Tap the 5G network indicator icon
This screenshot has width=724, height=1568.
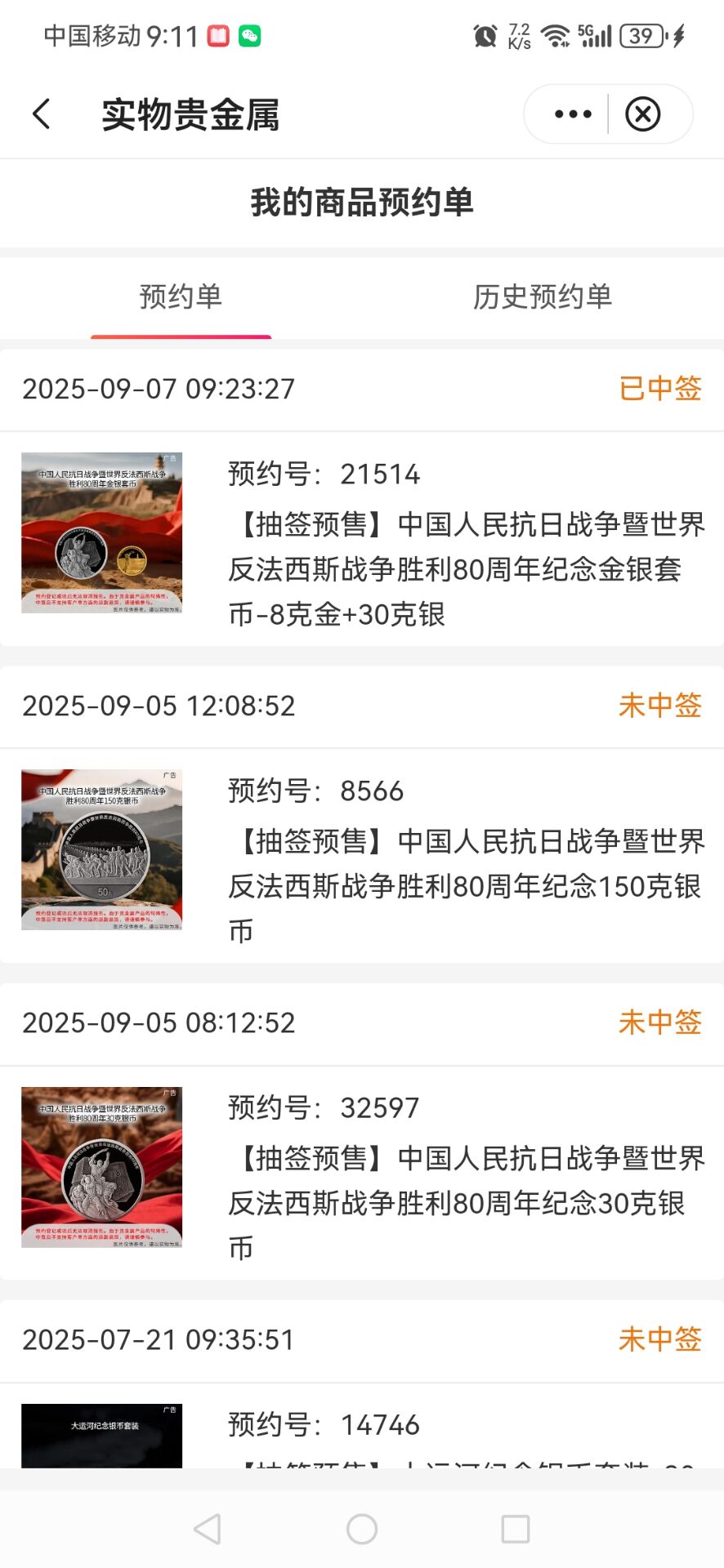[595, 36]
